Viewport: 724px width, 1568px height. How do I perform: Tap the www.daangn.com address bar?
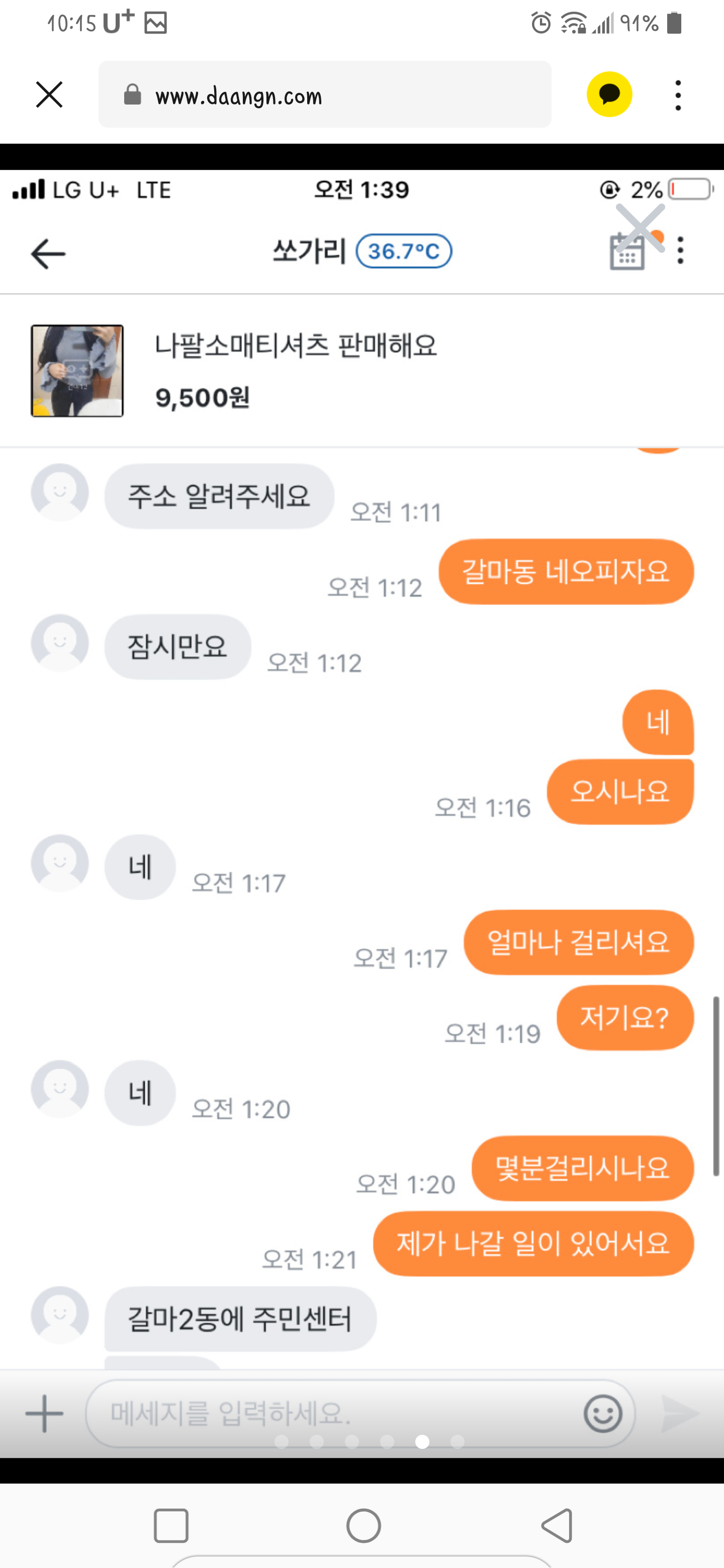point(325,95)
